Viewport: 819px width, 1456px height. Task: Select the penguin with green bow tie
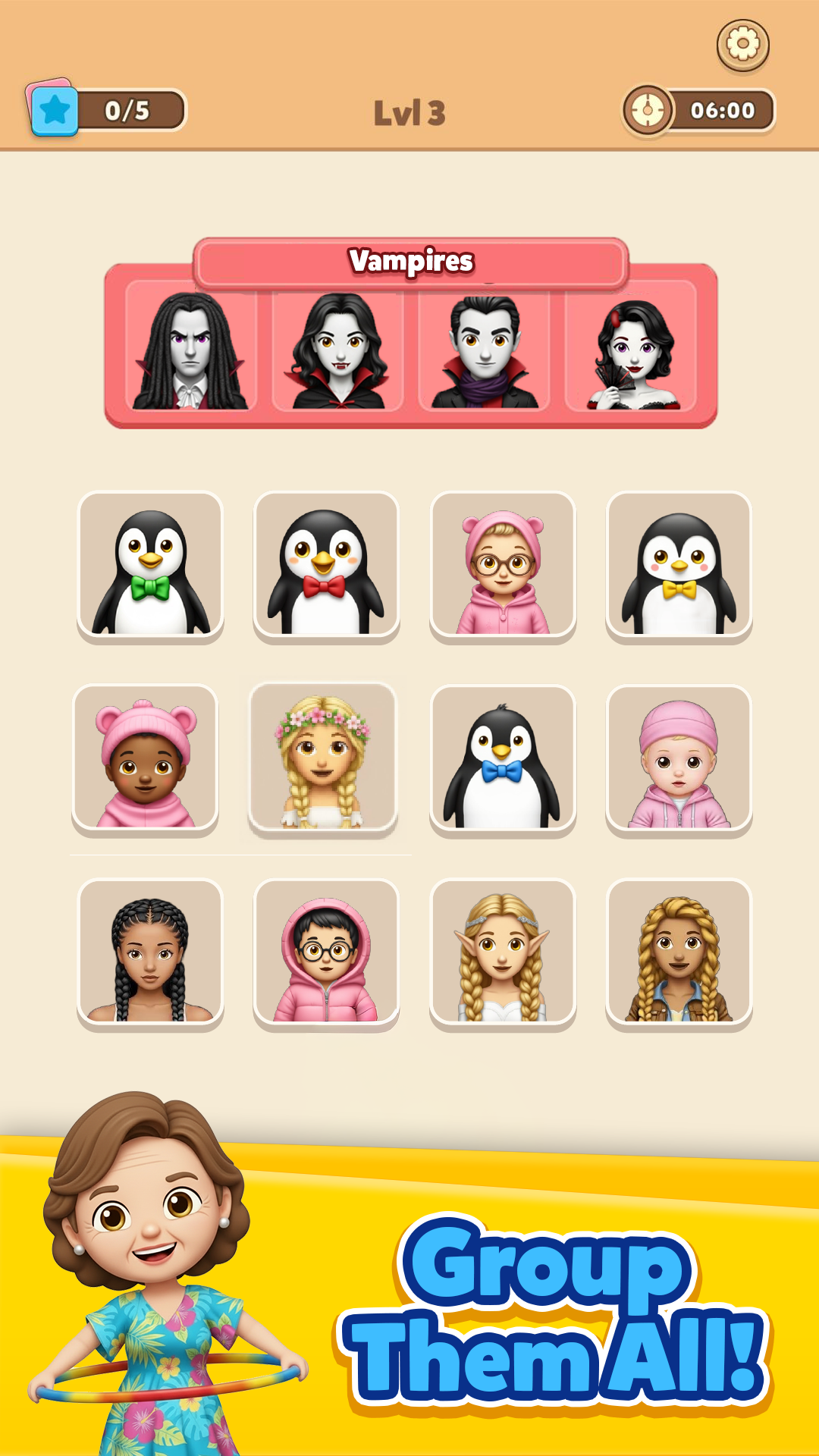coord(150,566)
